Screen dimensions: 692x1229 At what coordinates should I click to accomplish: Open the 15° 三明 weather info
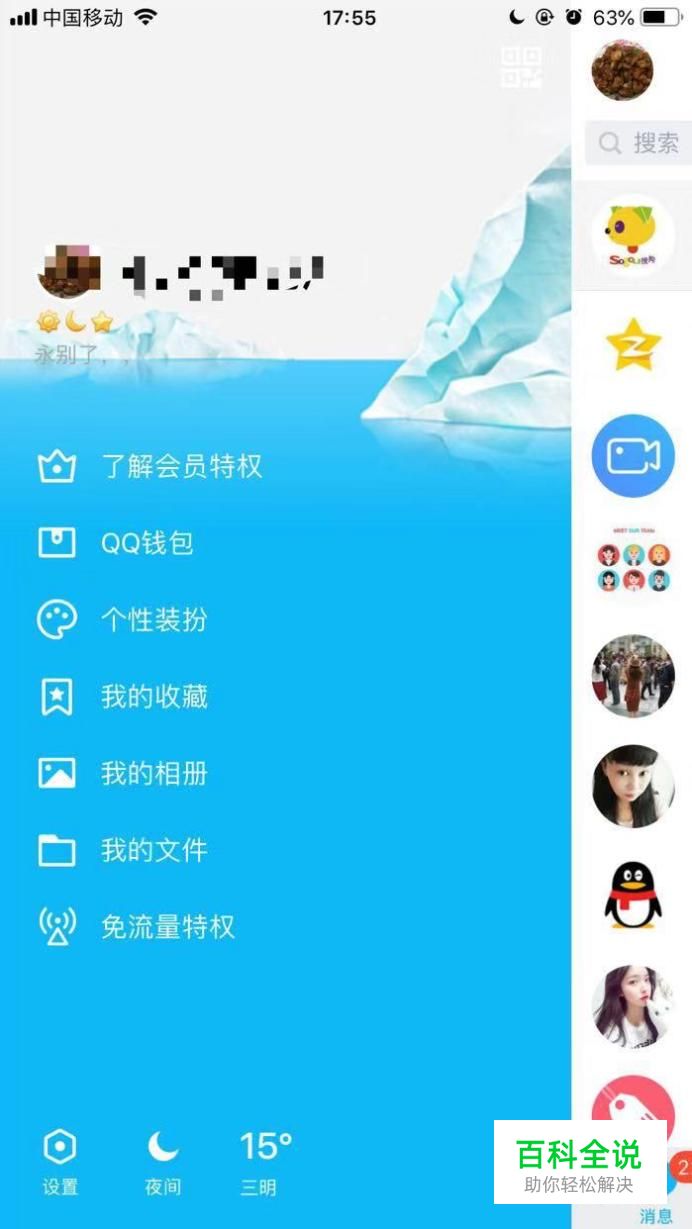[265, 1162]
